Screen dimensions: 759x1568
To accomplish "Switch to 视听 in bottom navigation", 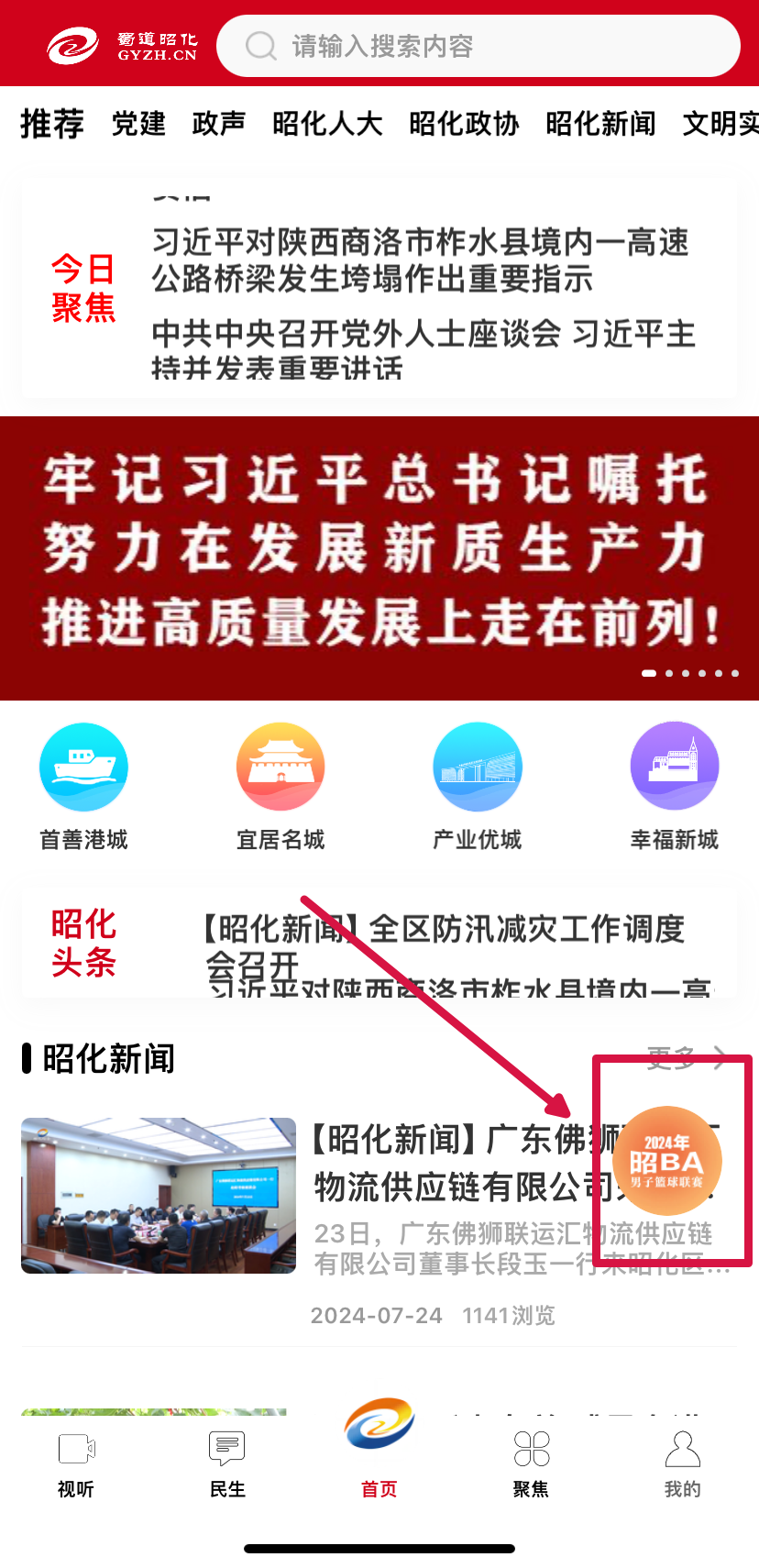I will [x=76, y=1464].
